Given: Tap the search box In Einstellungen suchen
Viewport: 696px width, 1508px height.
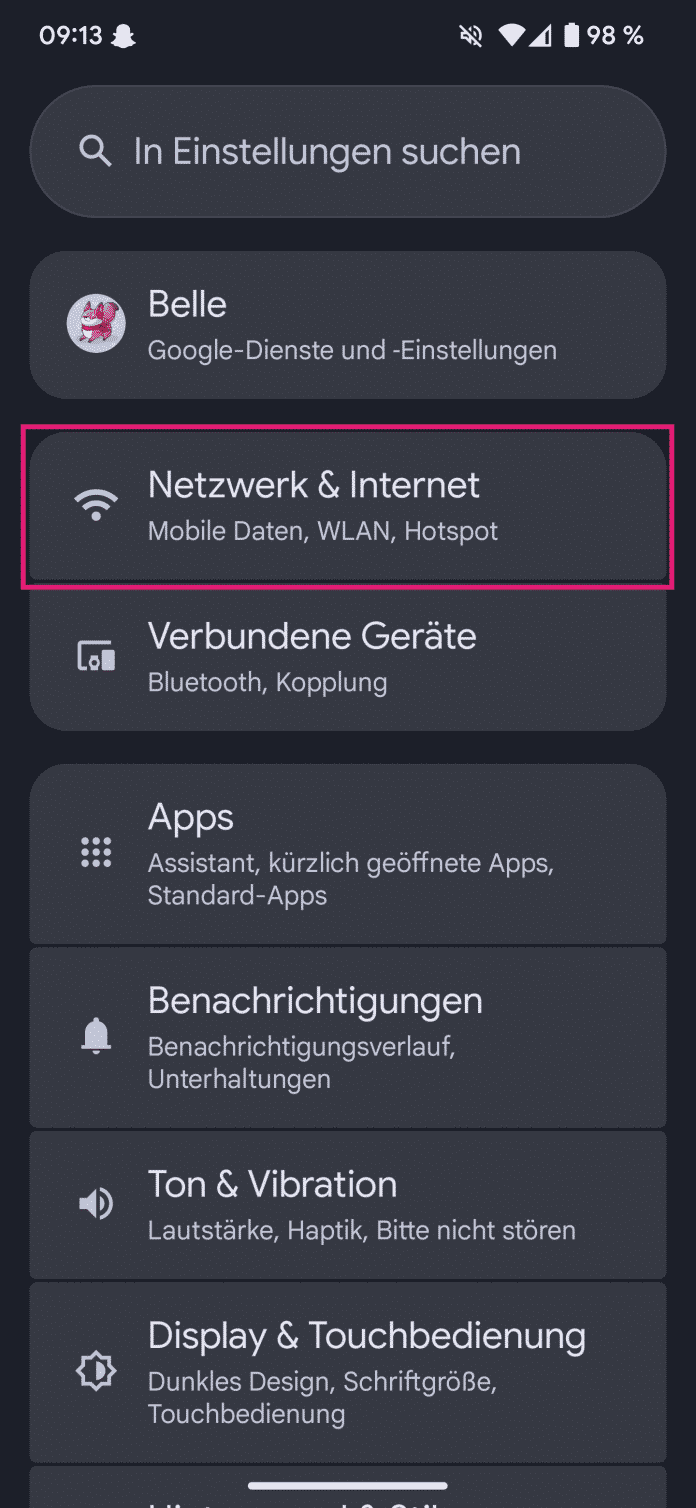Looking at the screenshot, I should point(347,152).
